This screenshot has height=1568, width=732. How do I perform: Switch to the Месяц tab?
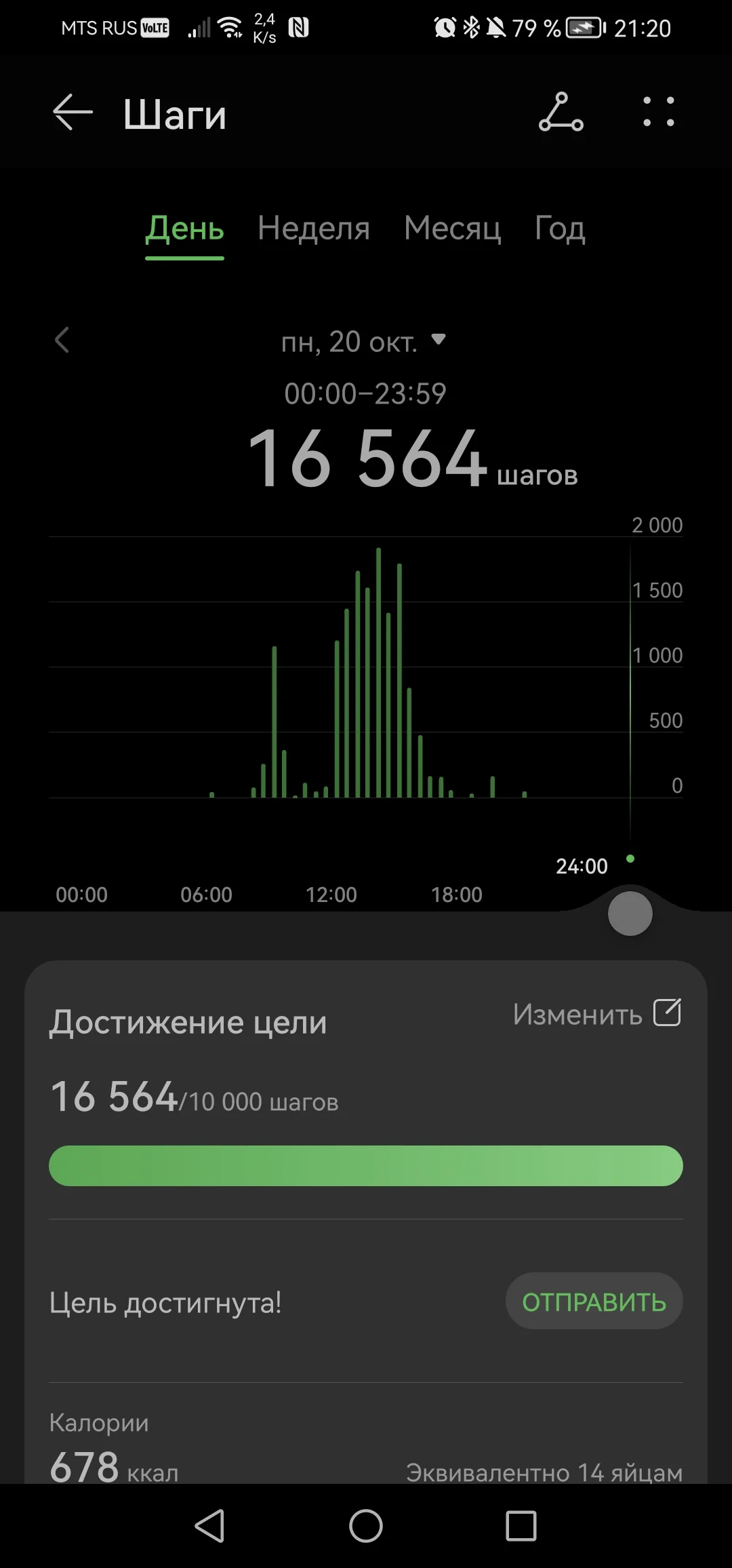453,229
